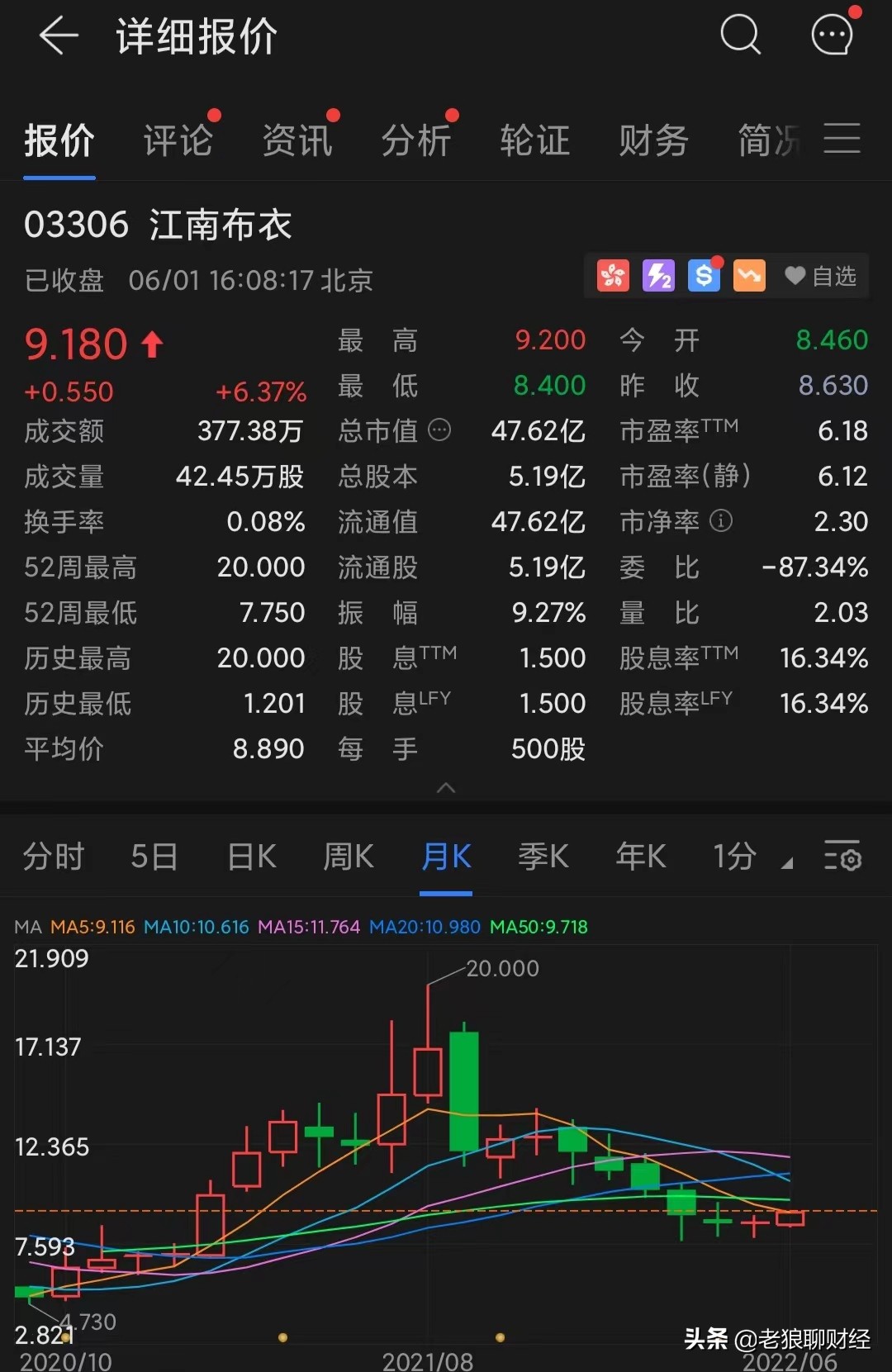Open the top-right more options menu
The image size is (892, 1372).
831,36
